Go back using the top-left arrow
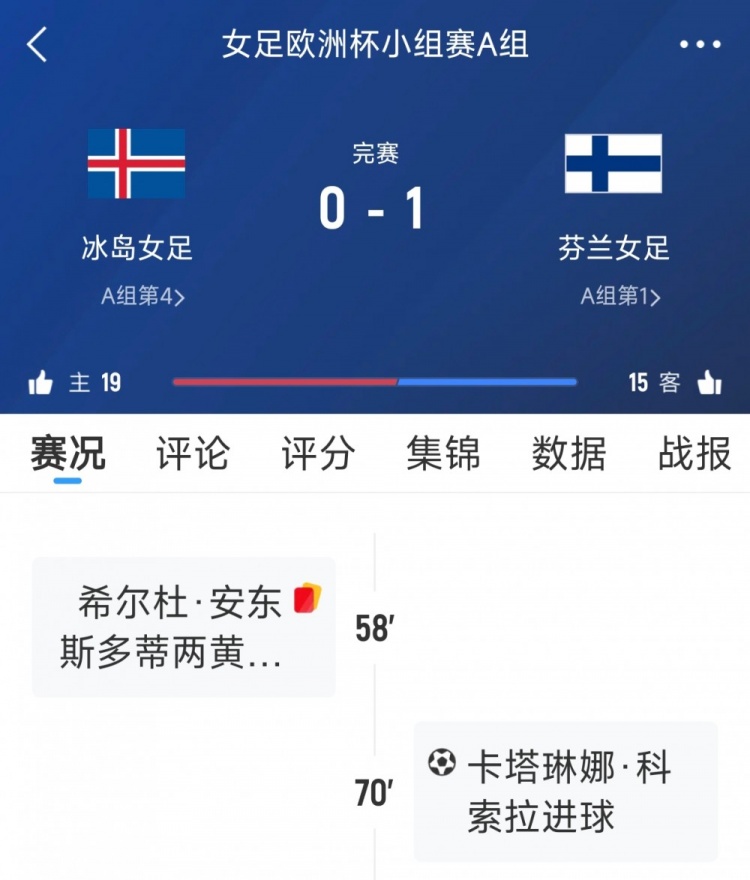Screen dimensions: 750x880 38,45
